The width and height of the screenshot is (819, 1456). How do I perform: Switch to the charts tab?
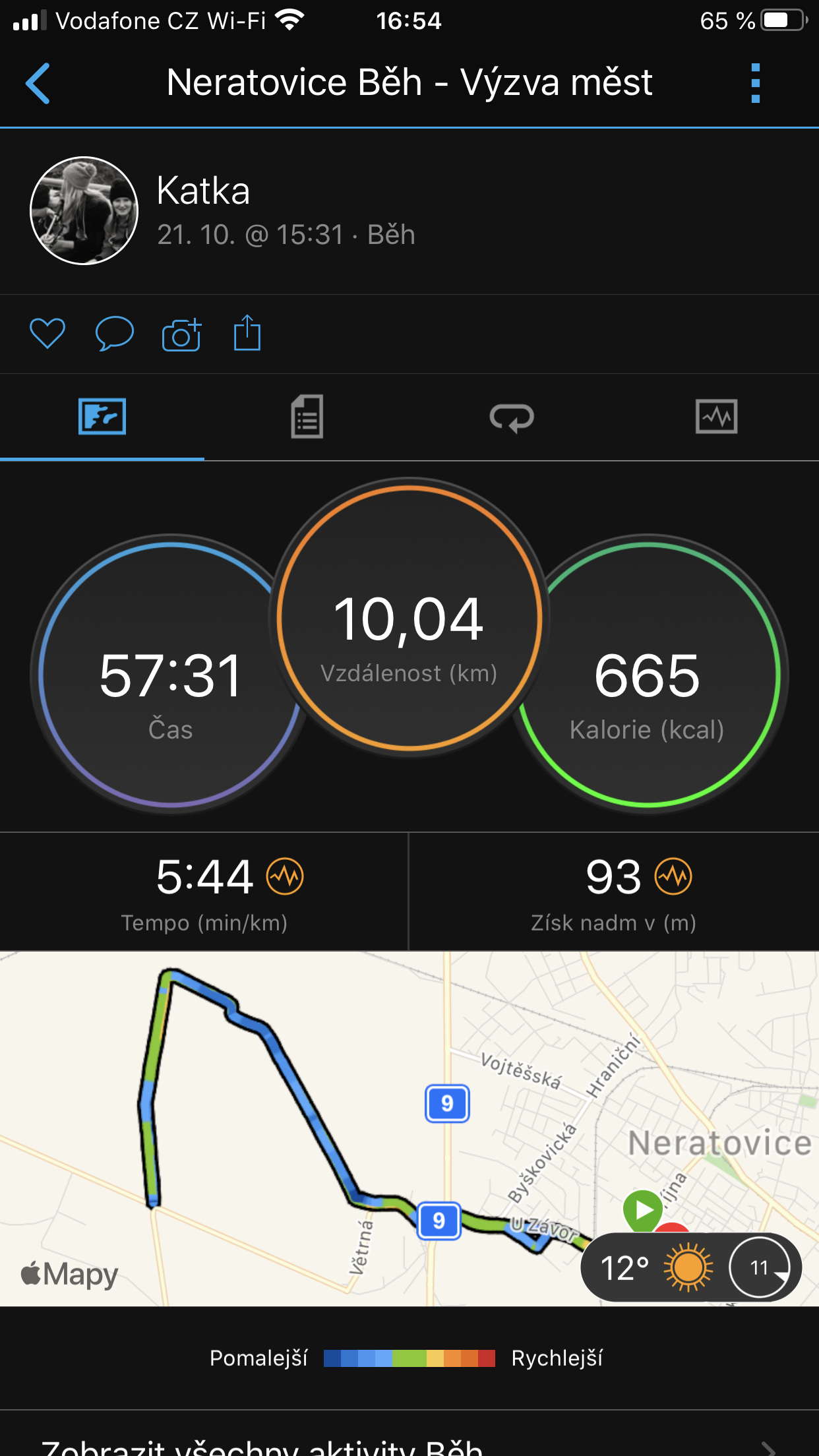(717, 417)
